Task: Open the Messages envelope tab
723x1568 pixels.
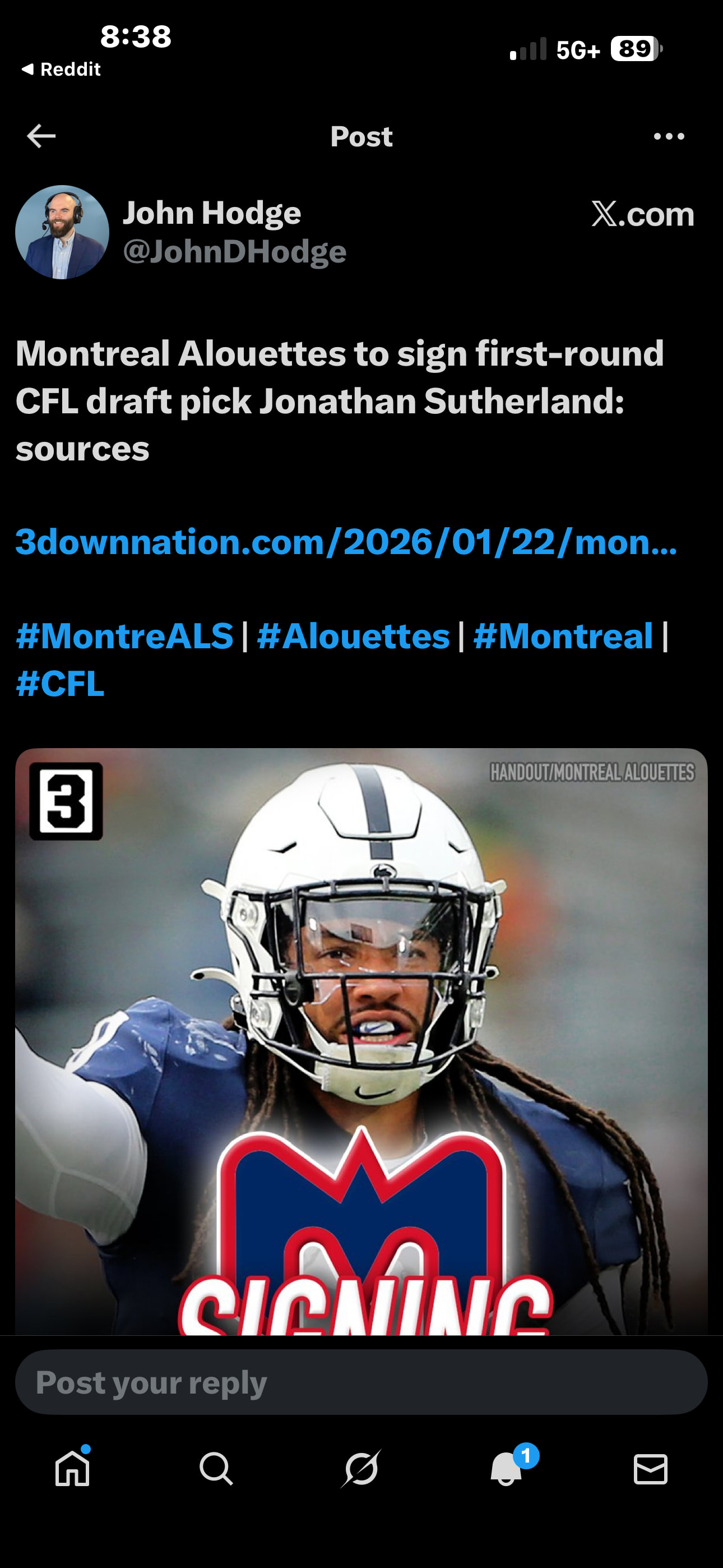Action: [x=650, y=1469]
